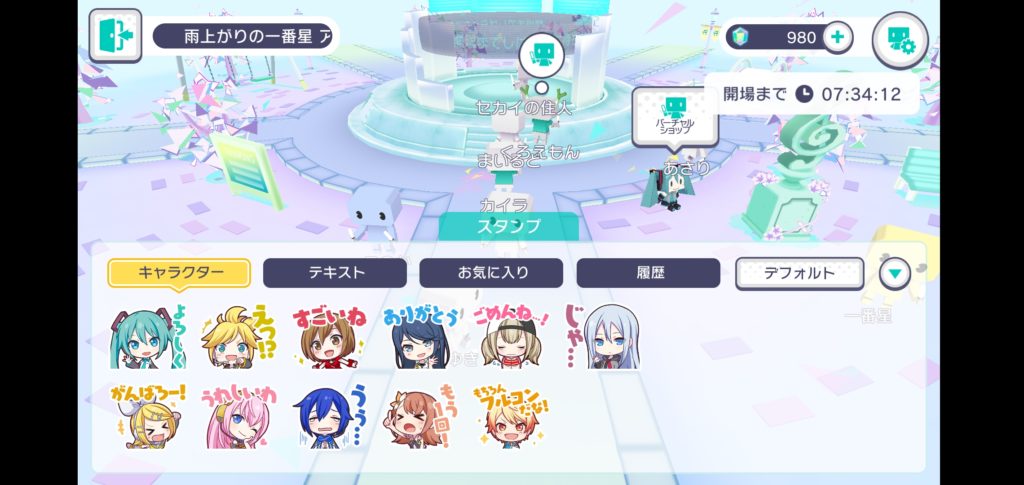
Task: Send the じゃ… stamp
Action: (604, 337)
